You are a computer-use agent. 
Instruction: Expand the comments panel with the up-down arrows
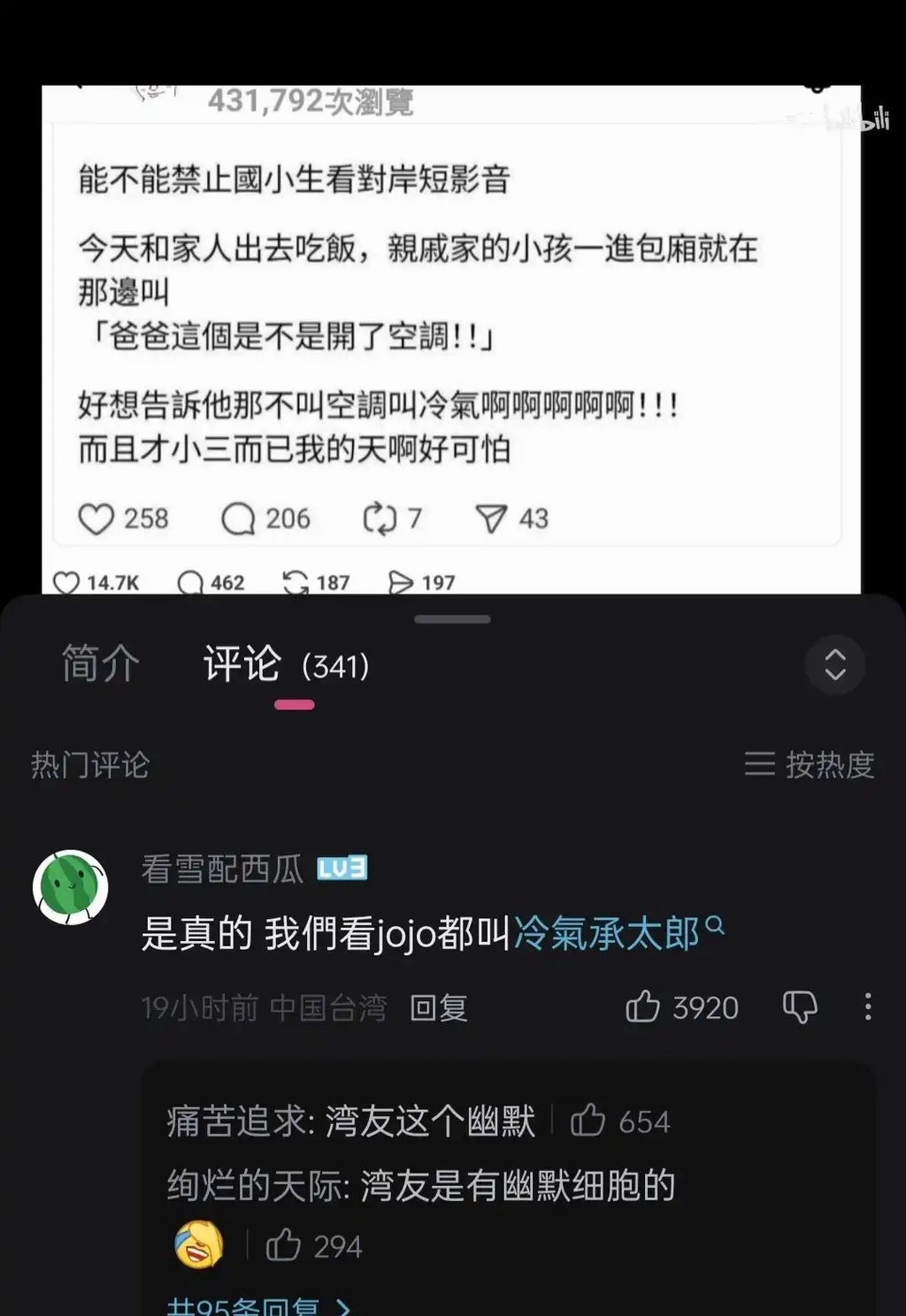(834, 664)
